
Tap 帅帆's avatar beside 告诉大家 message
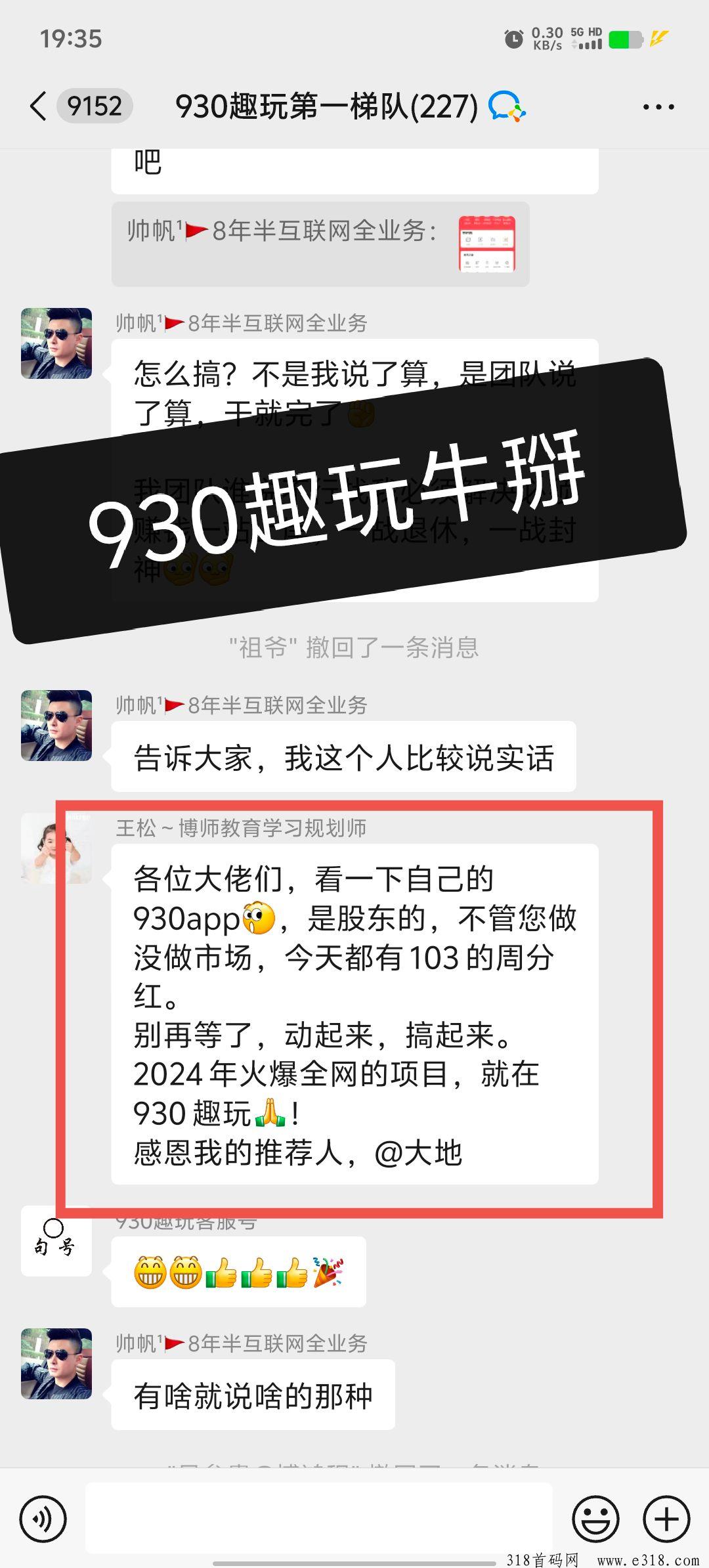pos(56,726)
